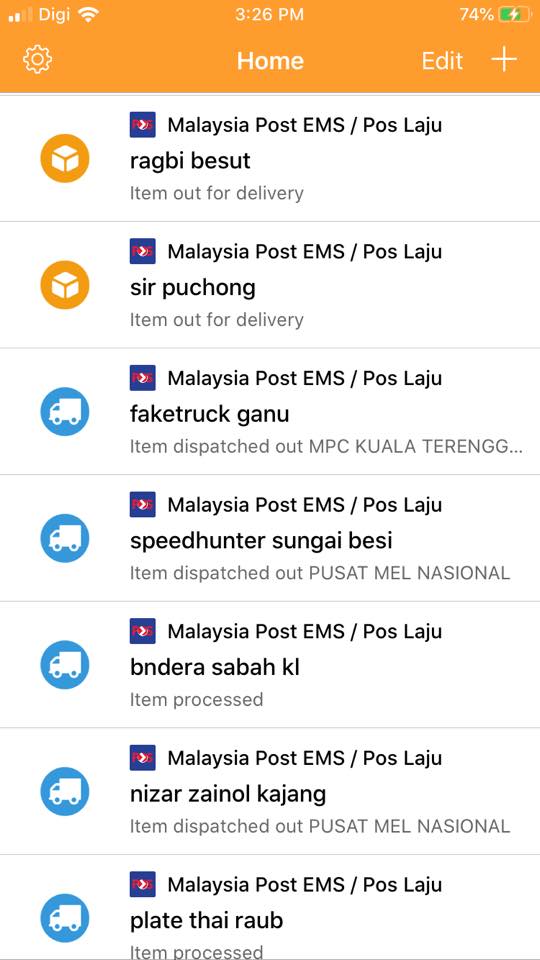Open the settings gear icon

(37, 60)
